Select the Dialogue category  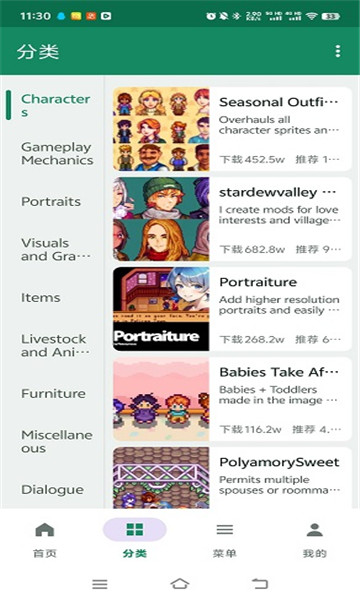[52, 489]
